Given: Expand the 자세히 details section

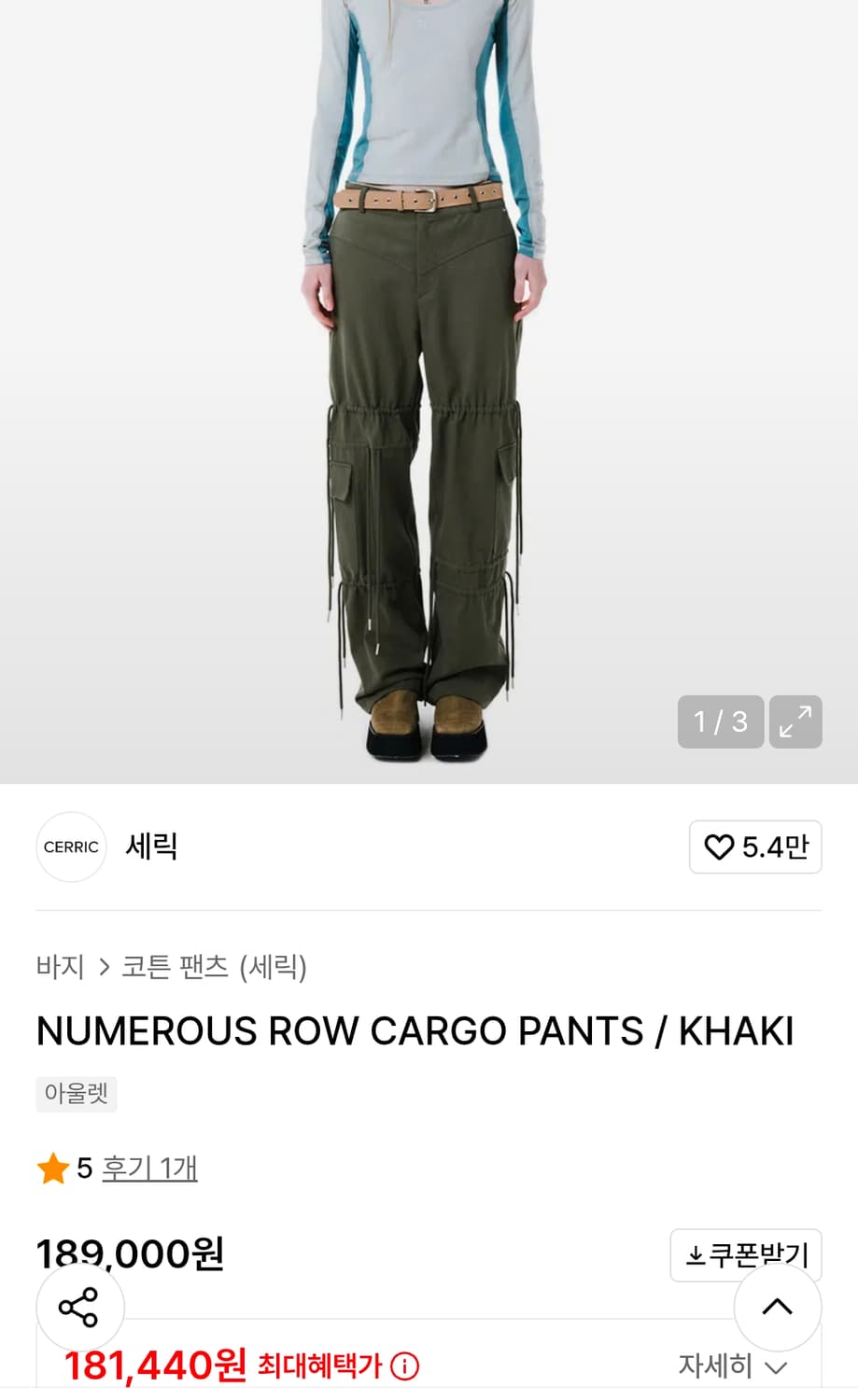Looking at the screenshot, I should [733, 1365].
